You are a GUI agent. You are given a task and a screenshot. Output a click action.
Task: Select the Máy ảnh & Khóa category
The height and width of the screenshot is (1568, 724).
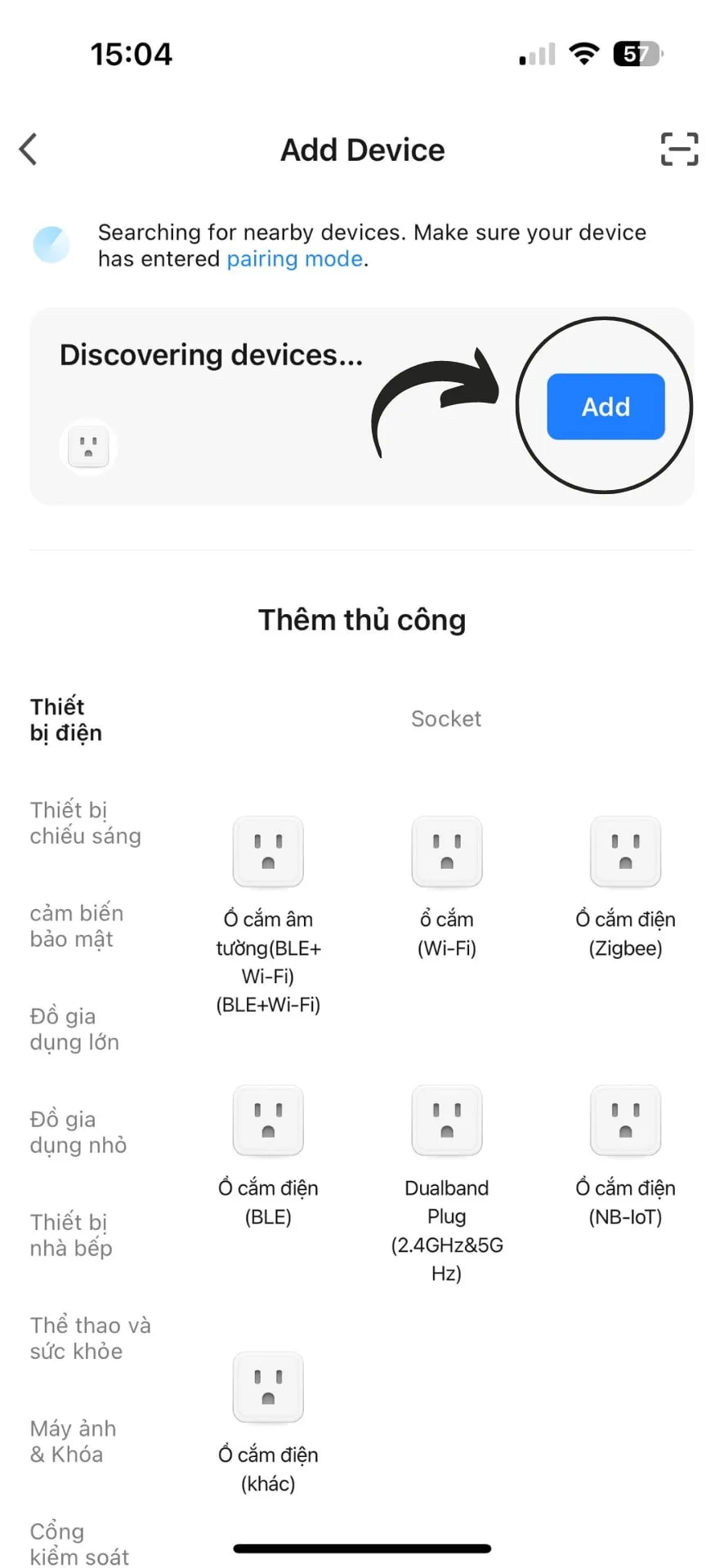73,1441
